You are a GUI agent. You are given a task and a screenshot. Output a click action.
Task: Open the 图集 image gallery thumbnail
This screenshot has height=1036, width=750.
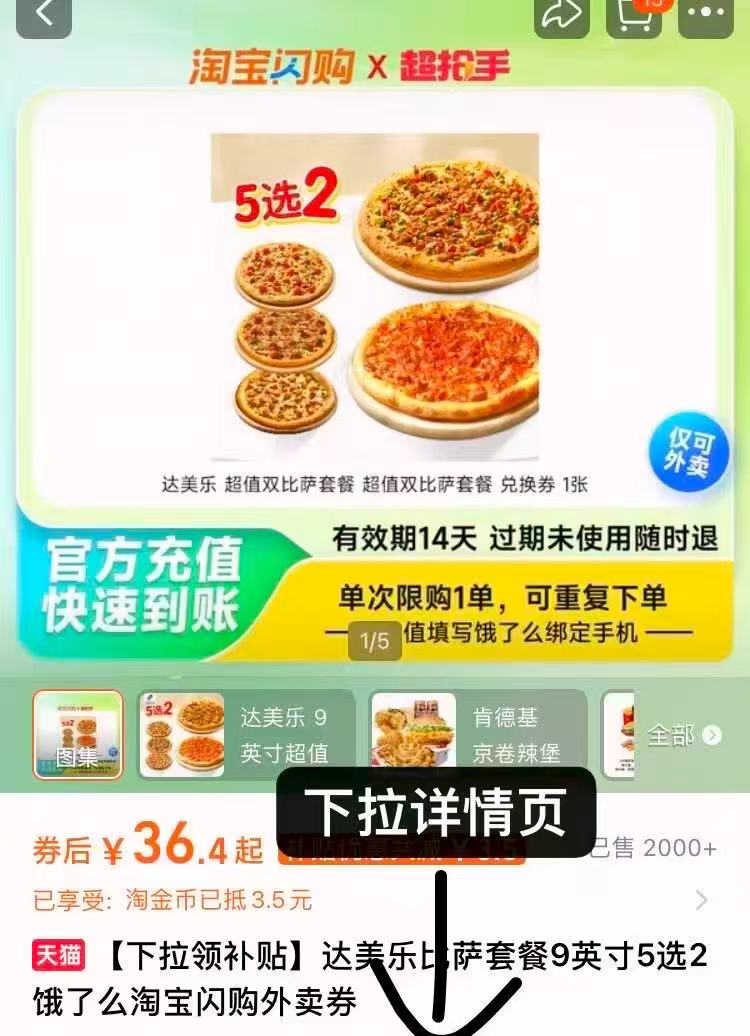(78, 734)
